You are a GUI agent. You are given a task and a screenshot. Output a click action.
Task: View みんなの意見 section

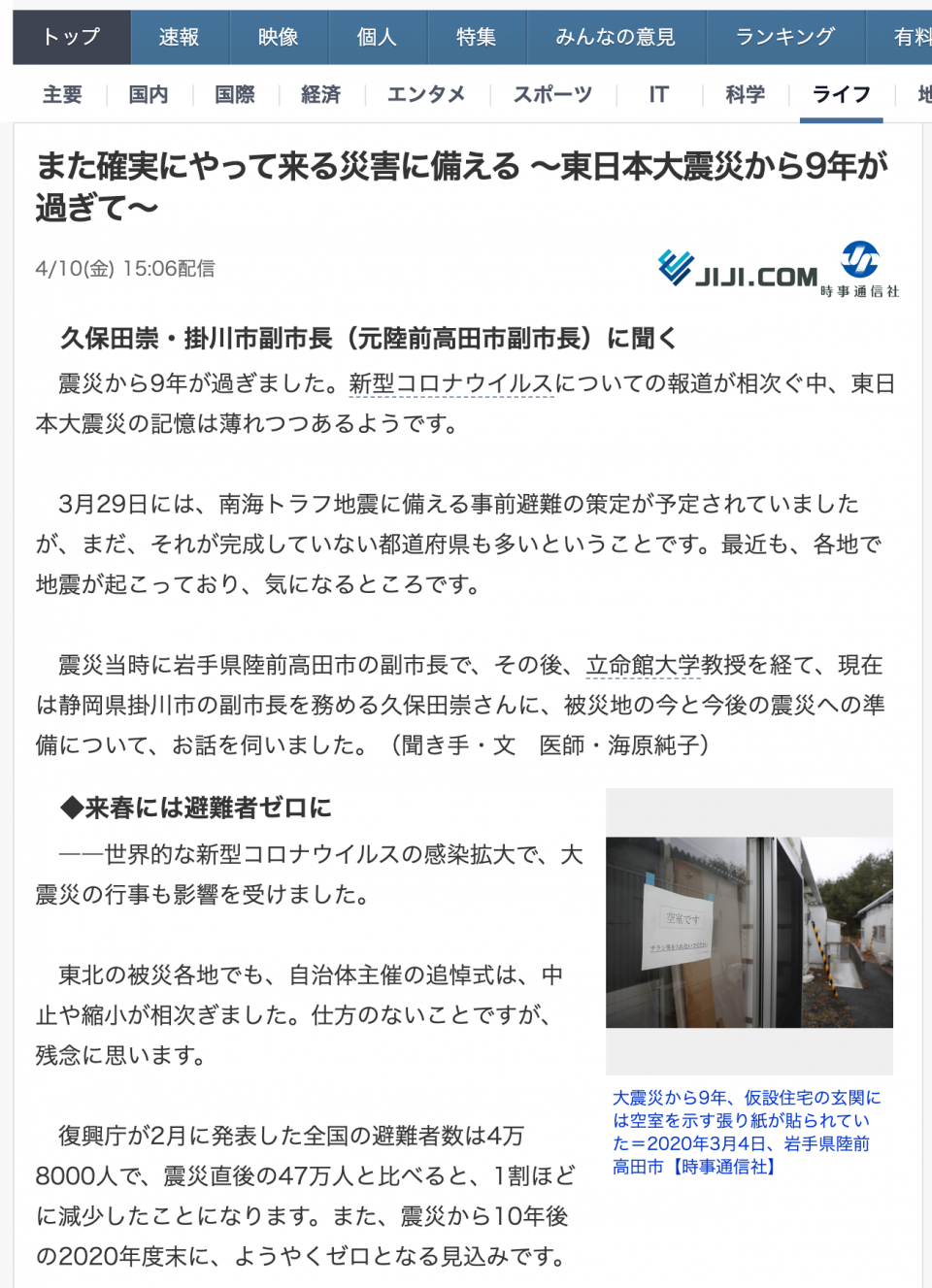tap(616, 37)
